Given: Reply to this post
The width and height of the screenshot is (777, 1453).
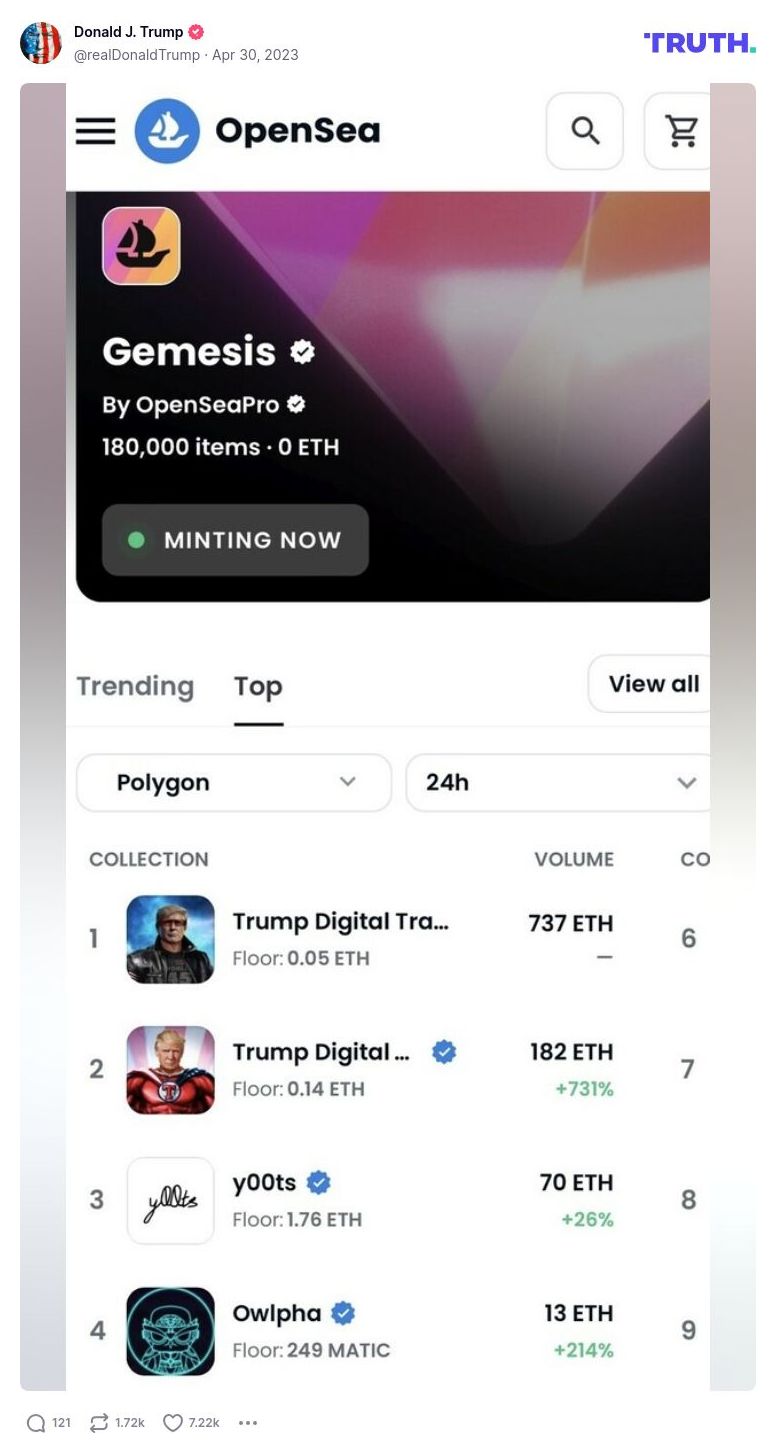Looking at the screenshot, I should (37, 1422).
